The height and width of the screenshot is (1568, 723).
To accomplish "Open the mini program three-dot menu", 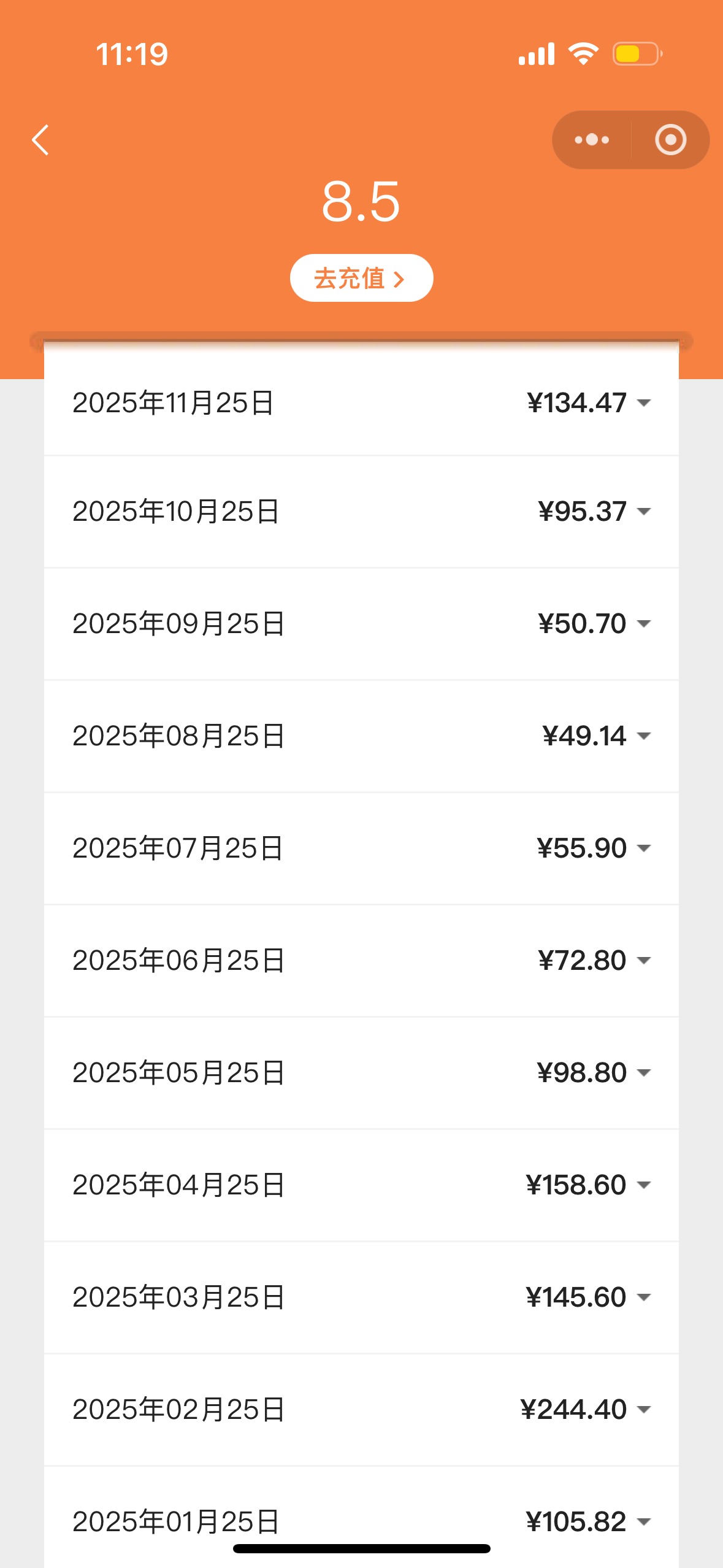I will click(x=592, y=140).
